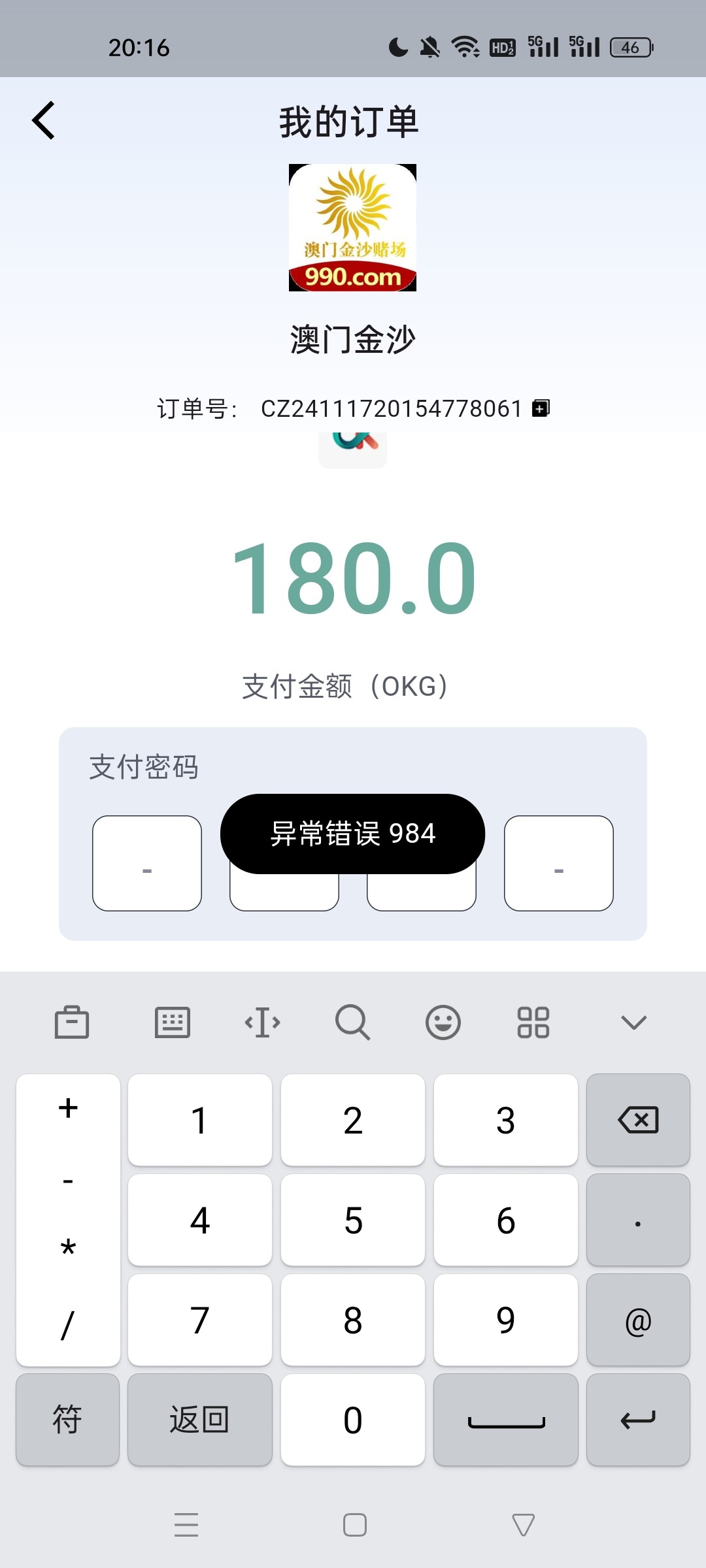Type digit 1 on the keypad

pyautogui.click(x=200, y=1120)
